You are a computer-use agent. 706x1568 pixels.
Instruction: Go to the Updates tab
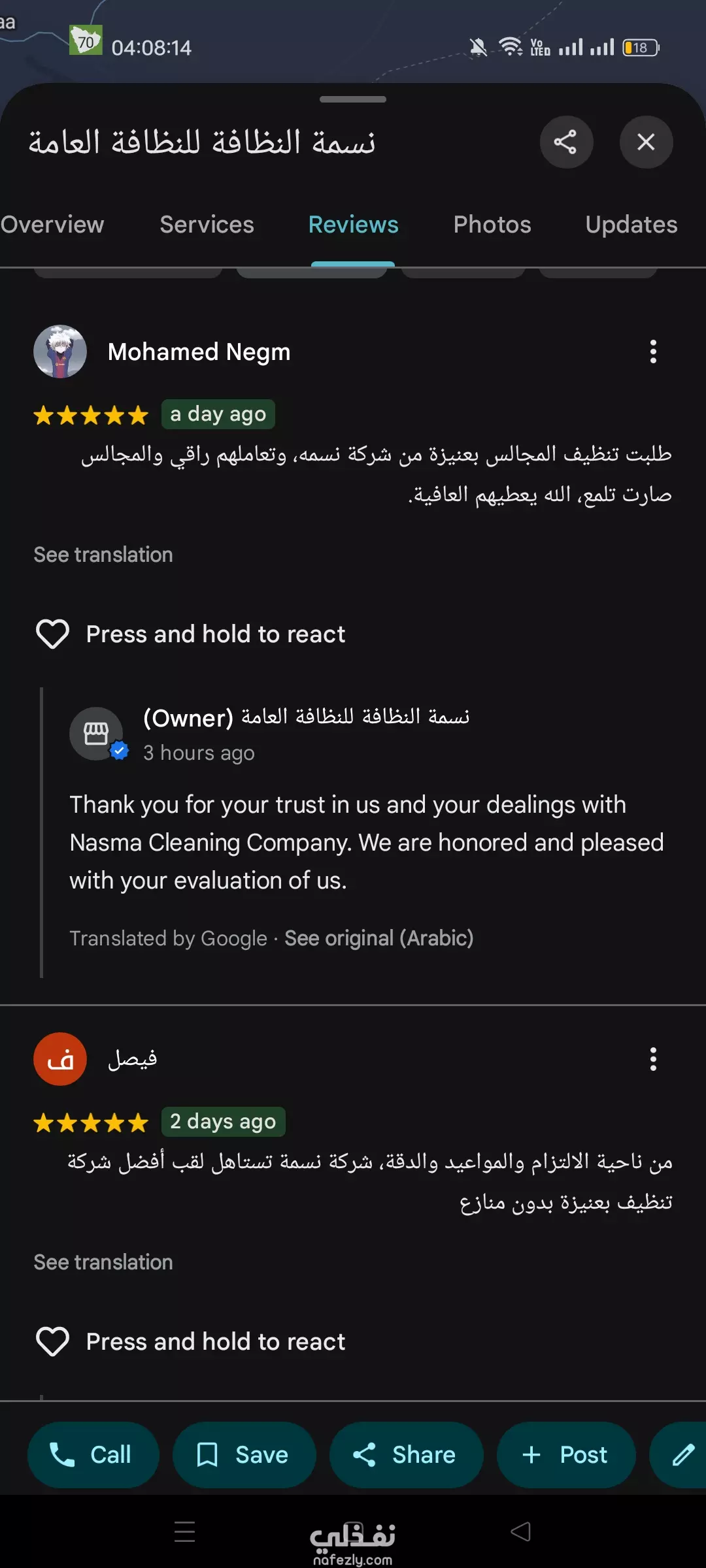click(631, 225)
